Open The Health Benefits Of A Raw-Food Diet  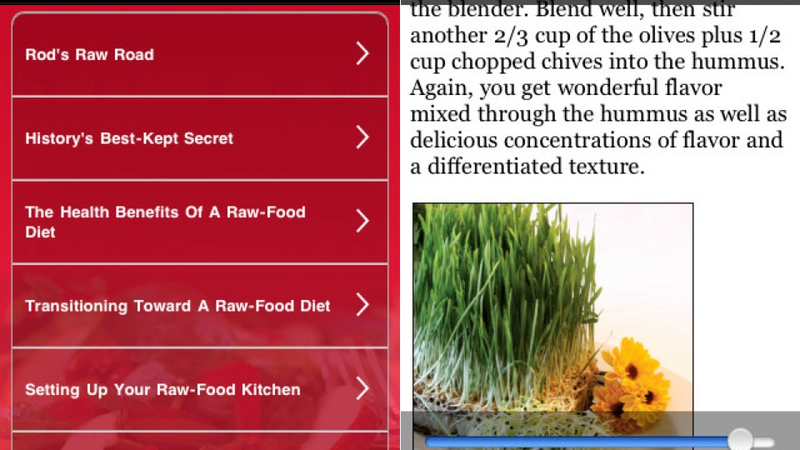[x=198, y=222]
